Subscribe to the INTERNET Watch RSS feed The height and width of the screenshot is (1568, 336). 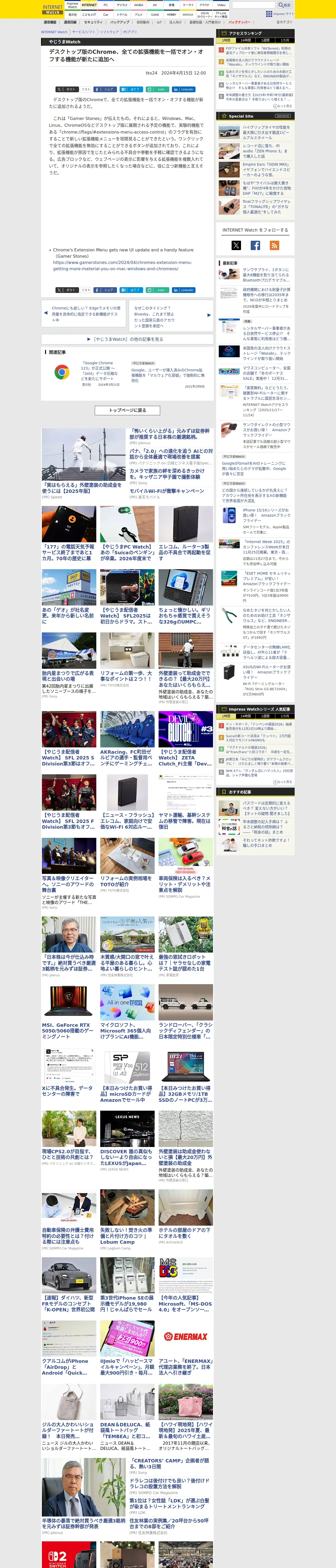pos(275,245)
